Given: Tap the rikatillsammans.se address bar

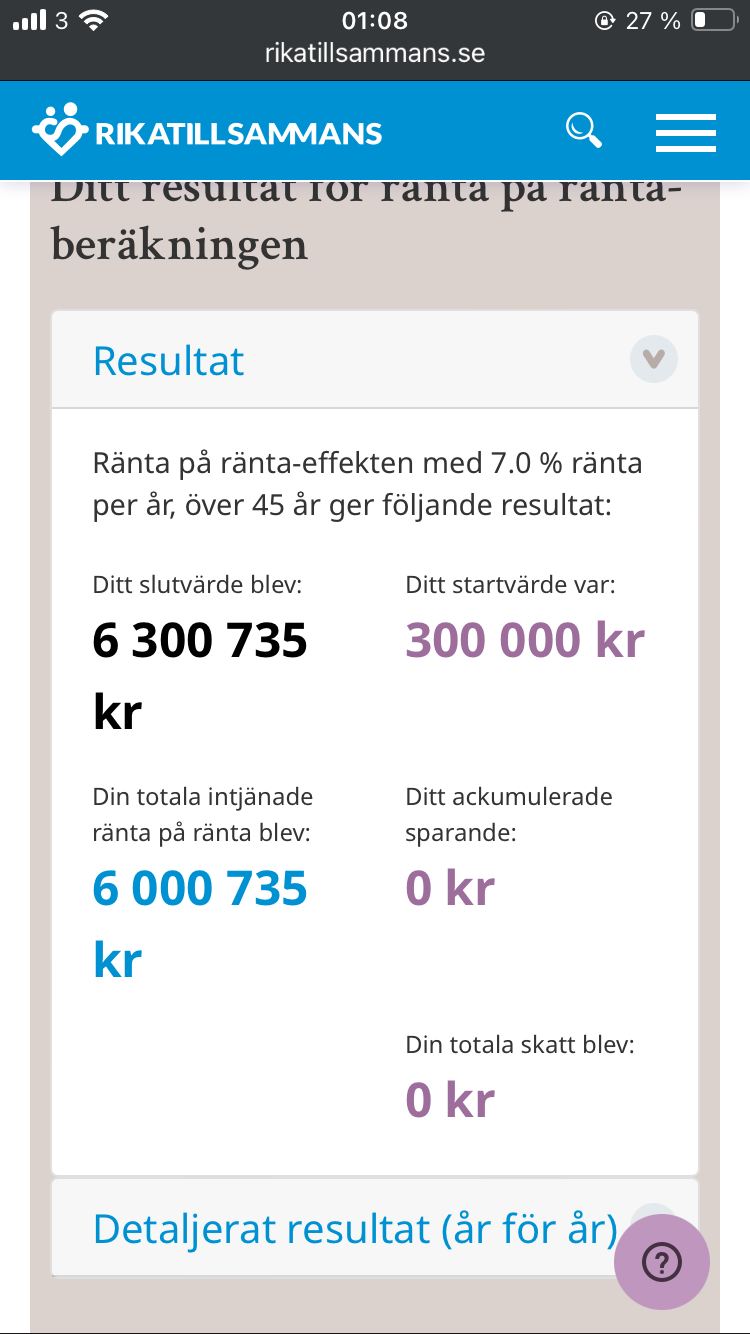Looking at the screenshot, I should 375,53.
